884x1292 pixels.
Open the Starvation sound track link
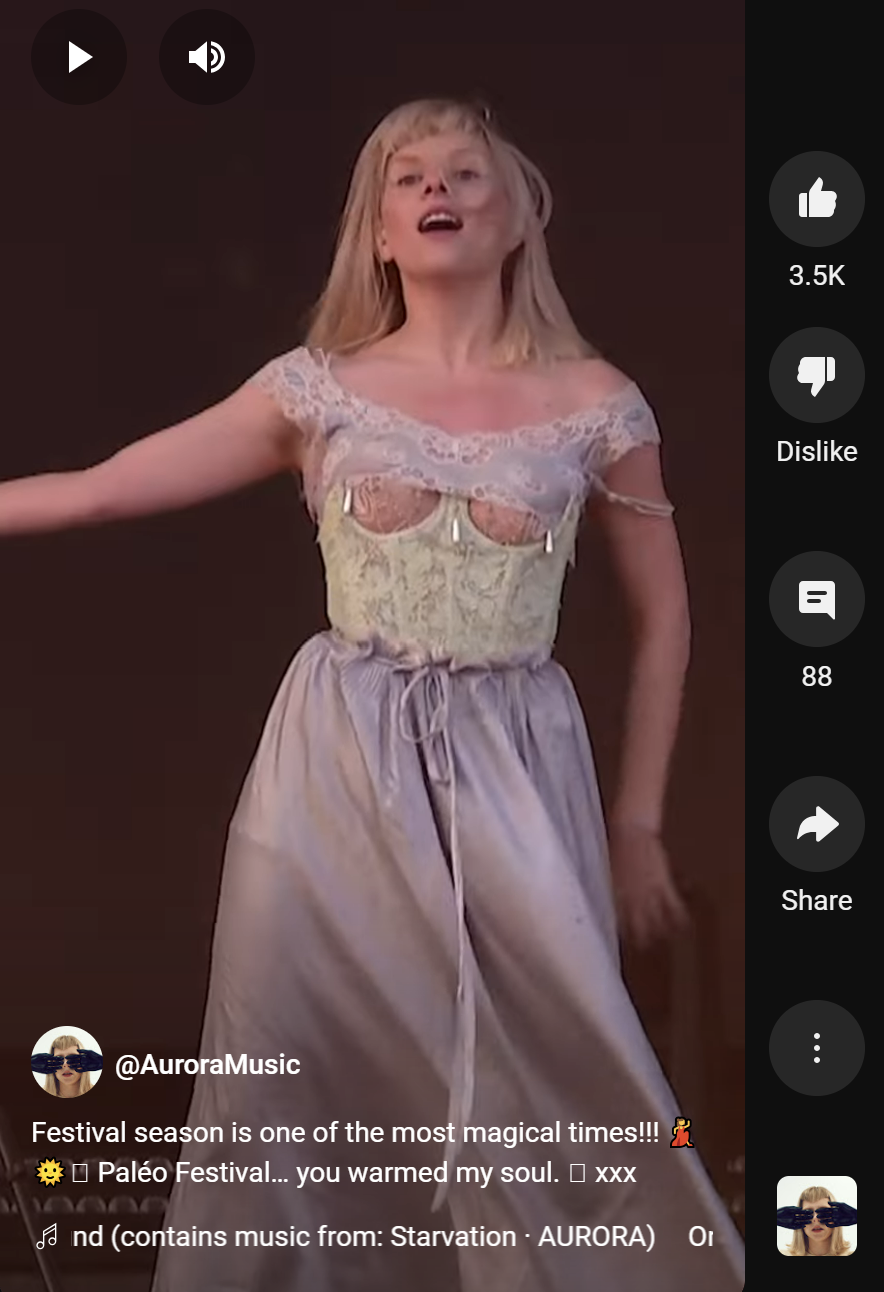[364, 1237]
